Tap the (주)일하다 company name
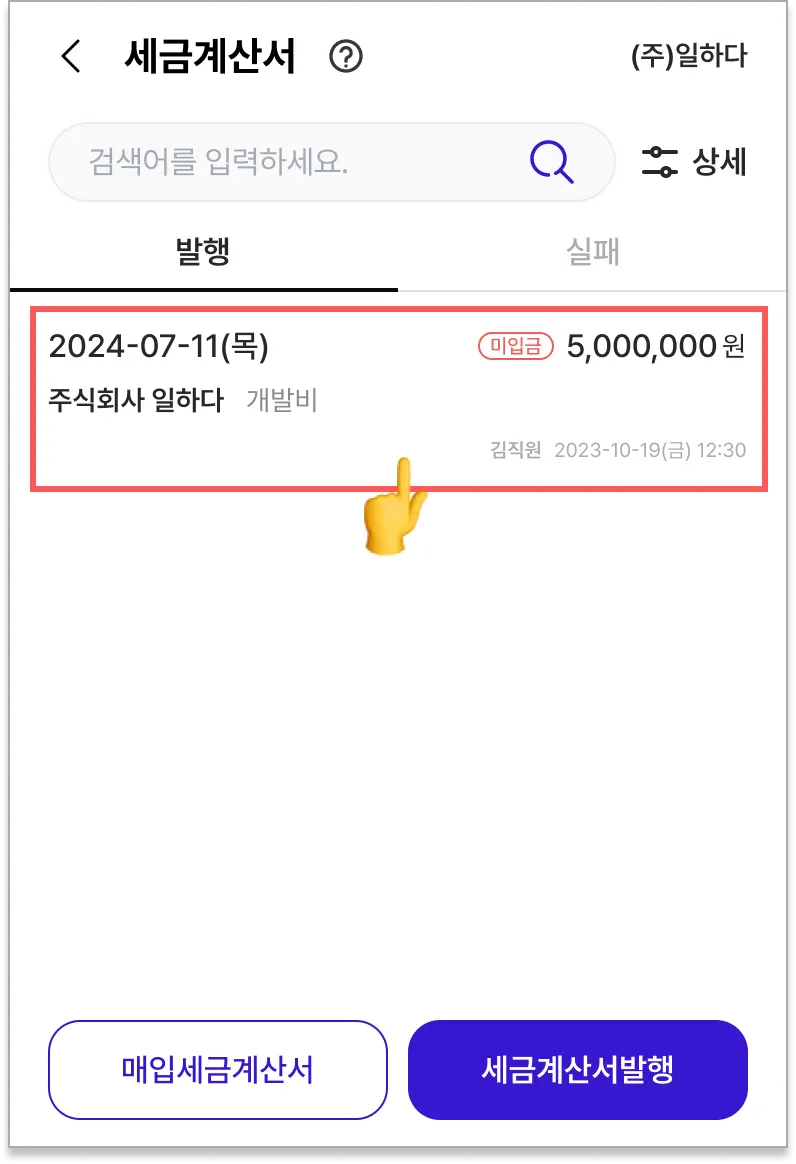 point(689,57)
